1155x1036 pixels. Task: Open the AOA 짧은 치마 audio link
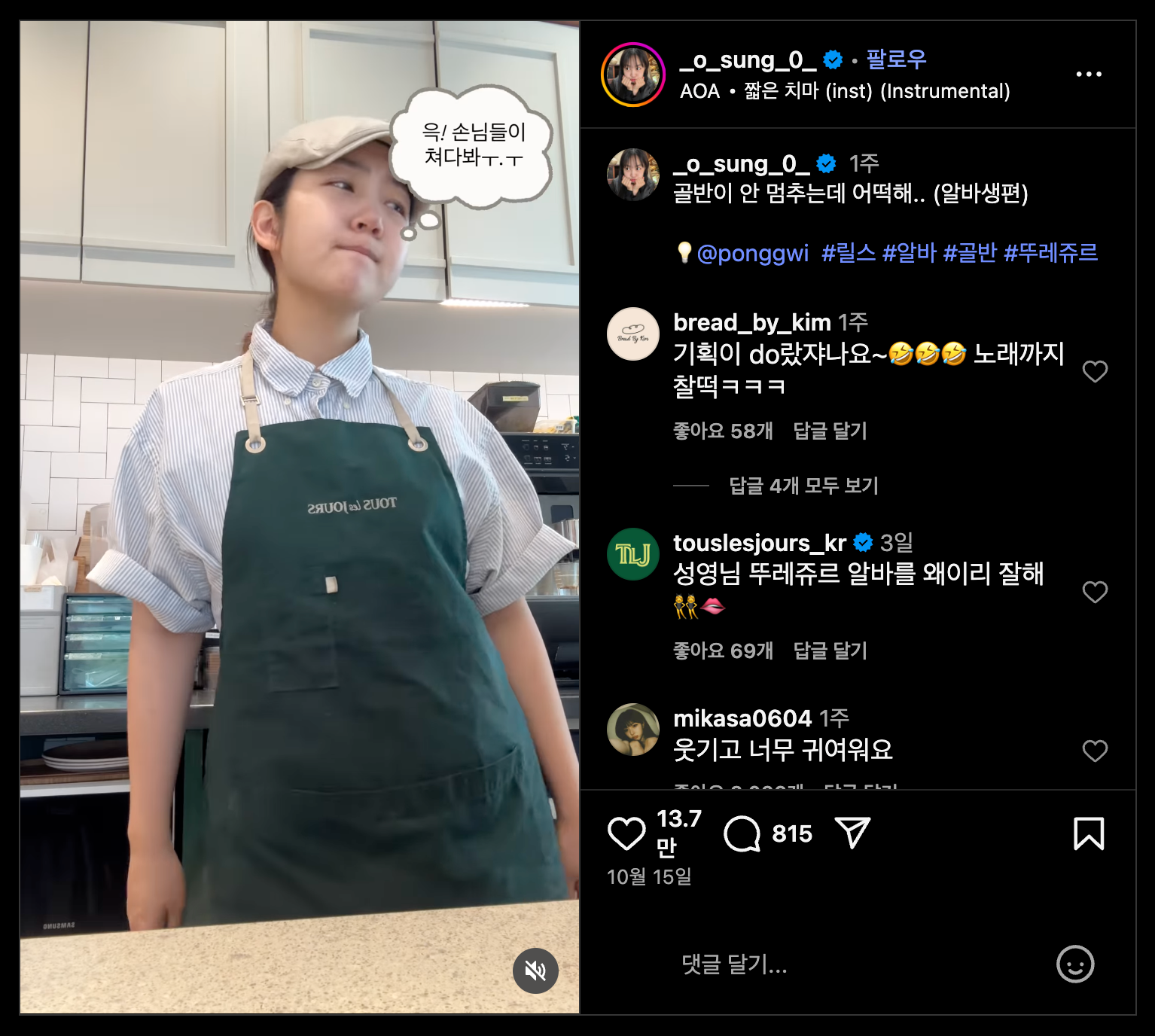coord(845,91)
